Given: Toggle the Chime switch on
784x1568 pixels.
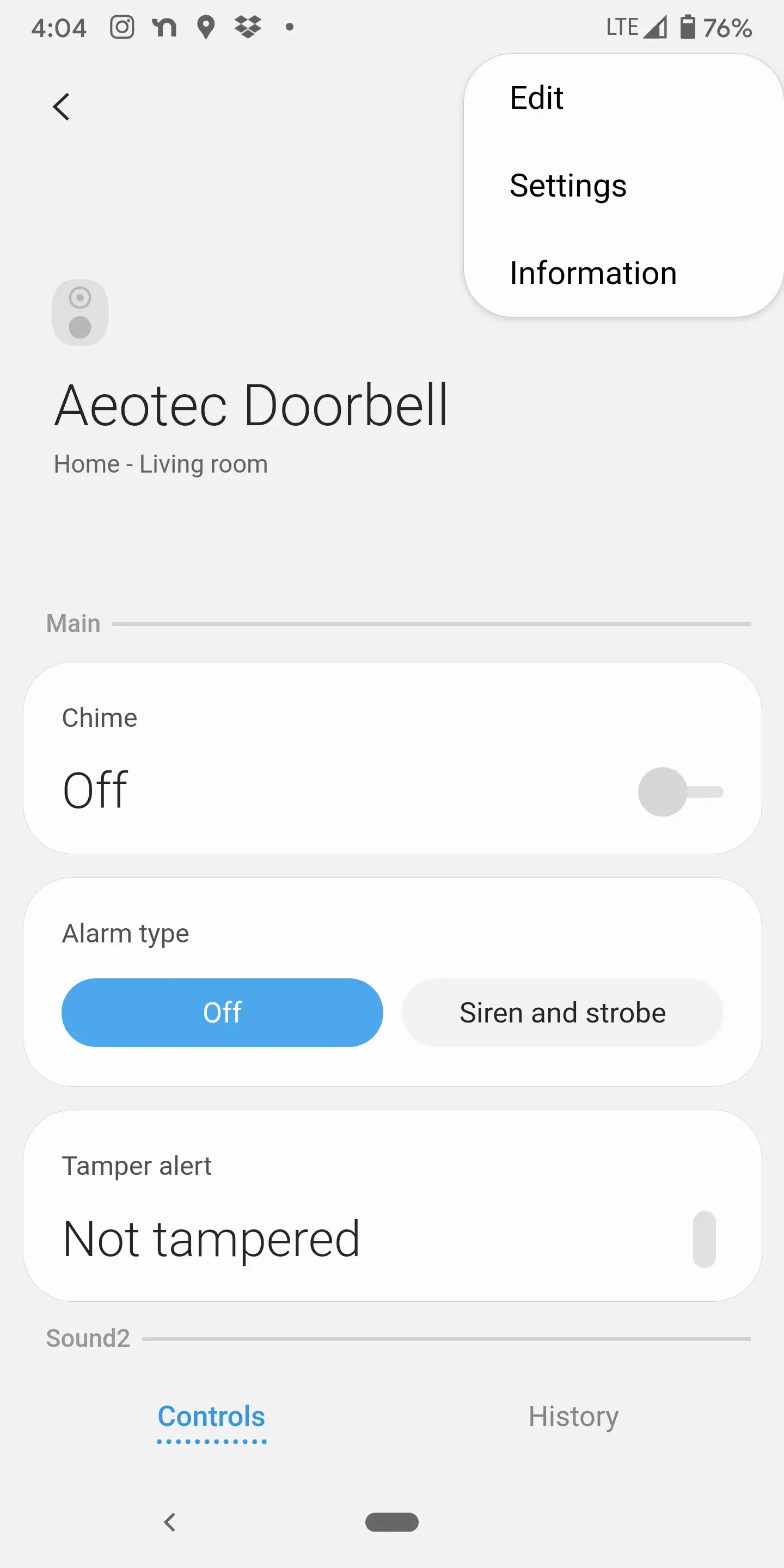Looking at the screenshot, I should (x=679, y=792).
